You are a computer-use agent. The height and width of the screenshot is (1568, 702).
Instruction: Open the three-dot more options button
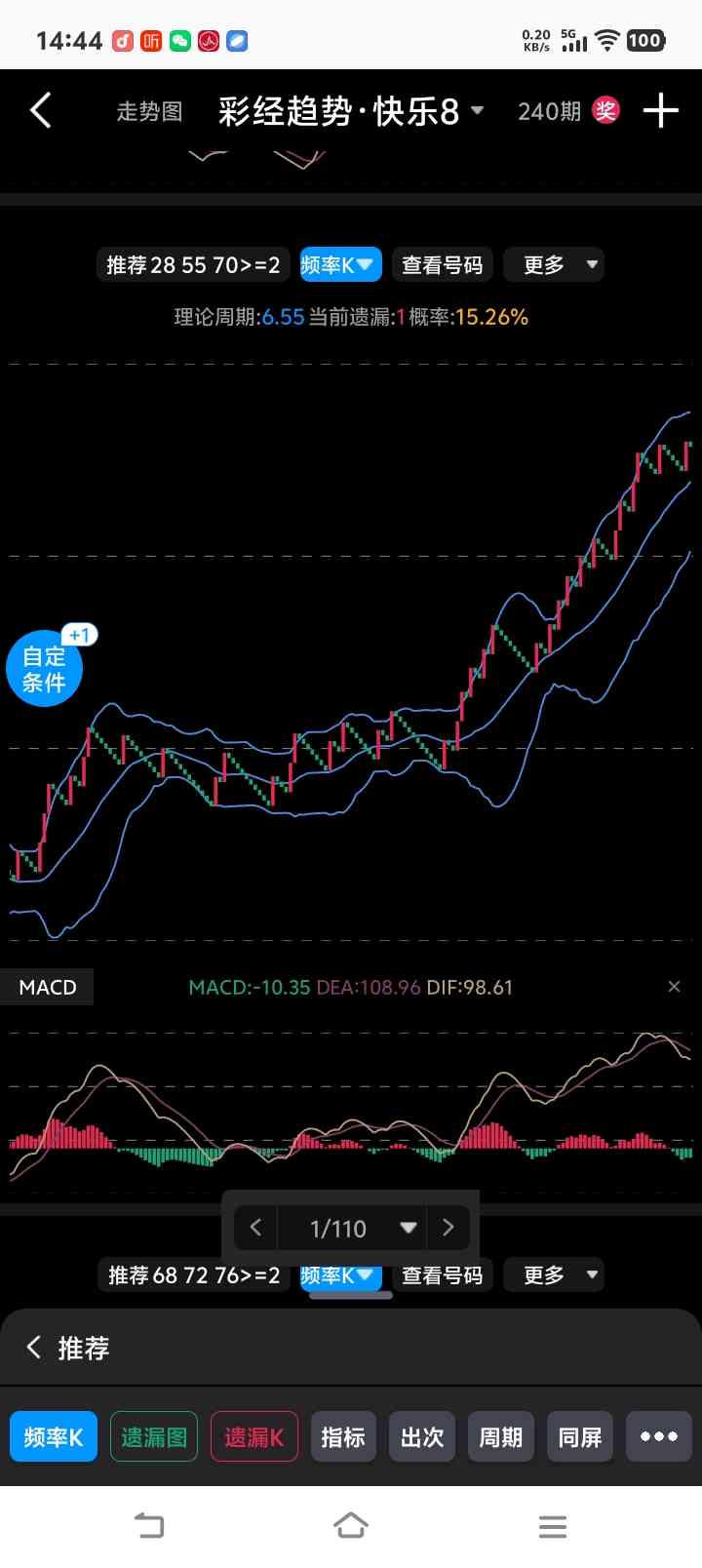659,1437
